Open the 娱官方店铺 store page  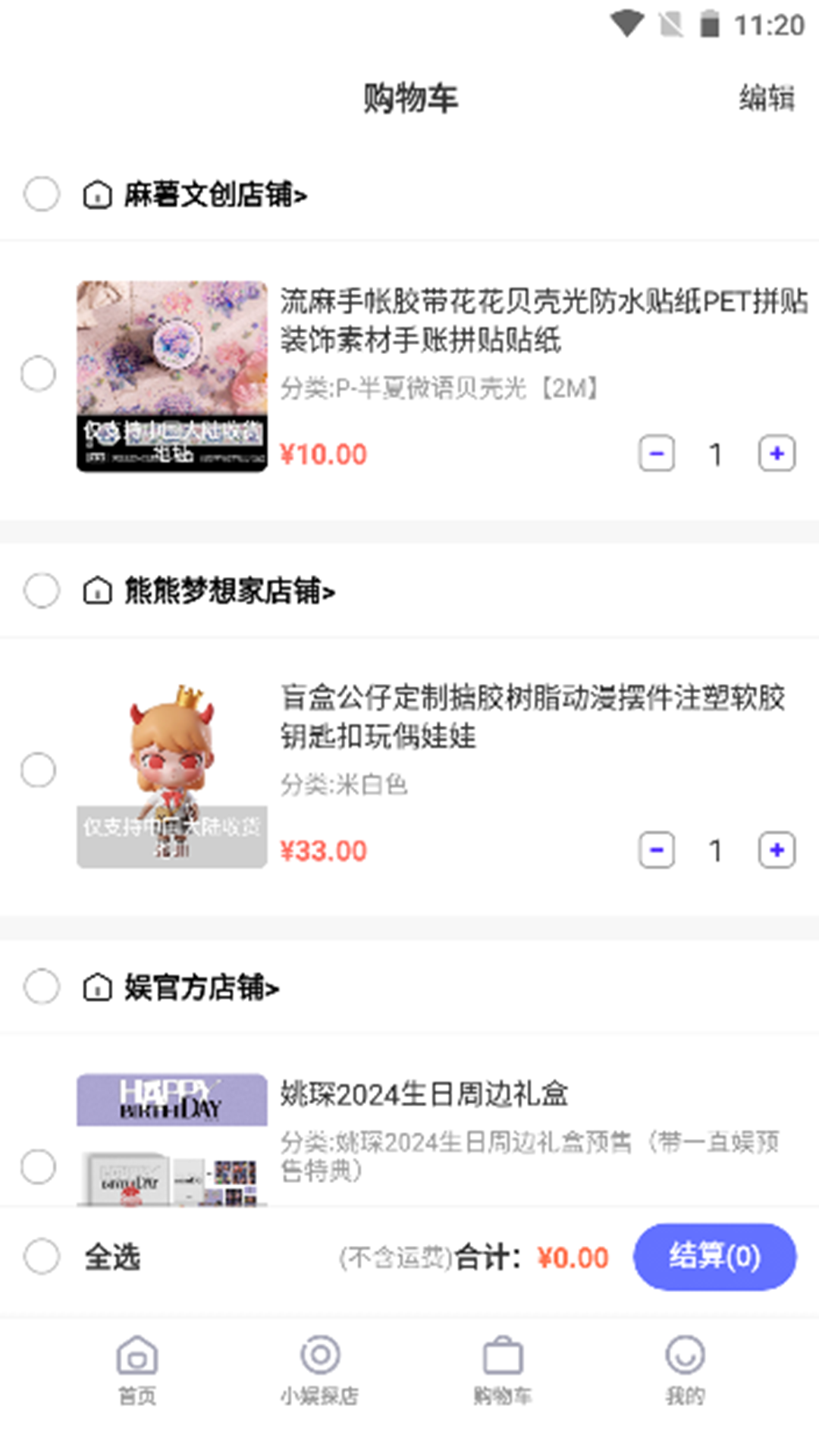click(x=202, y=987)
